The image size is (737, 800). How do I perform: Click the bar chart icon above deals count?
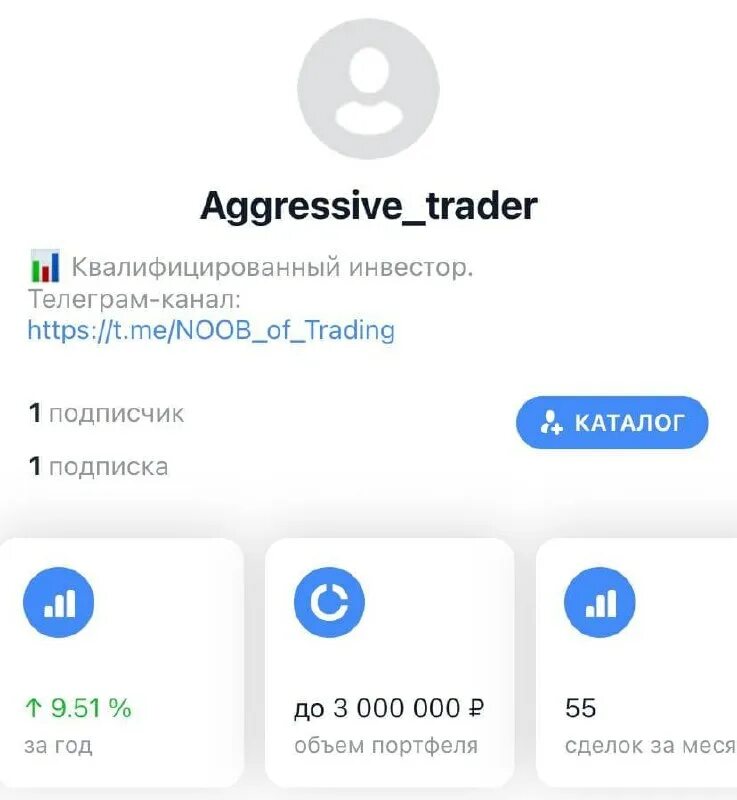click(600, 603)
